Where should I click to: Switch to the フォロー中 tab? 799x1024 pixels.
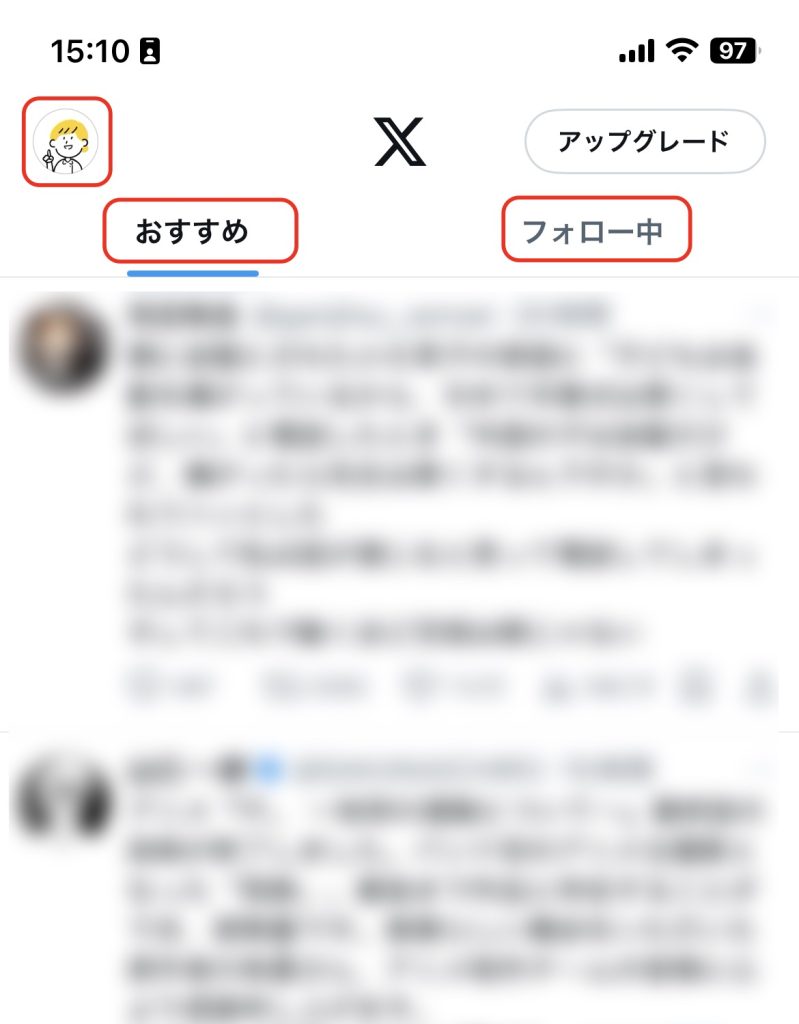(594, 232)
